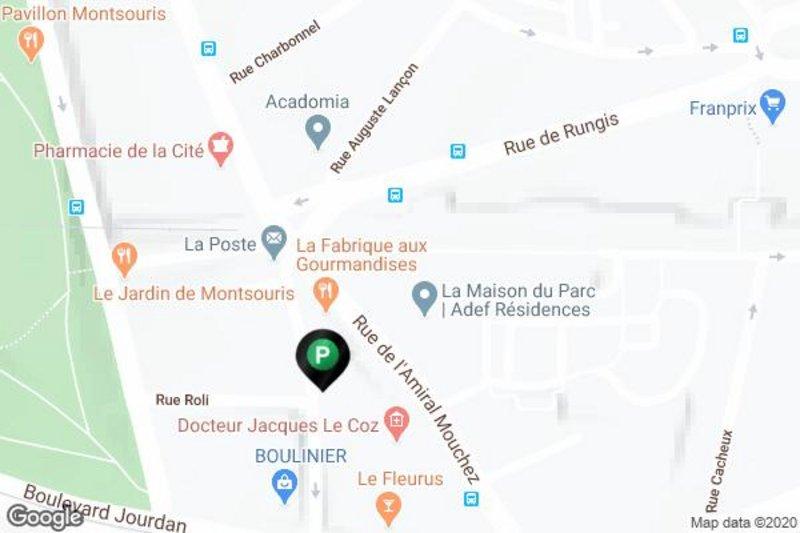Image resolution: width=800 pixels, height=533 pixels.
Task: Select the black parking pin marker
Action: click(x=321, y=356)
